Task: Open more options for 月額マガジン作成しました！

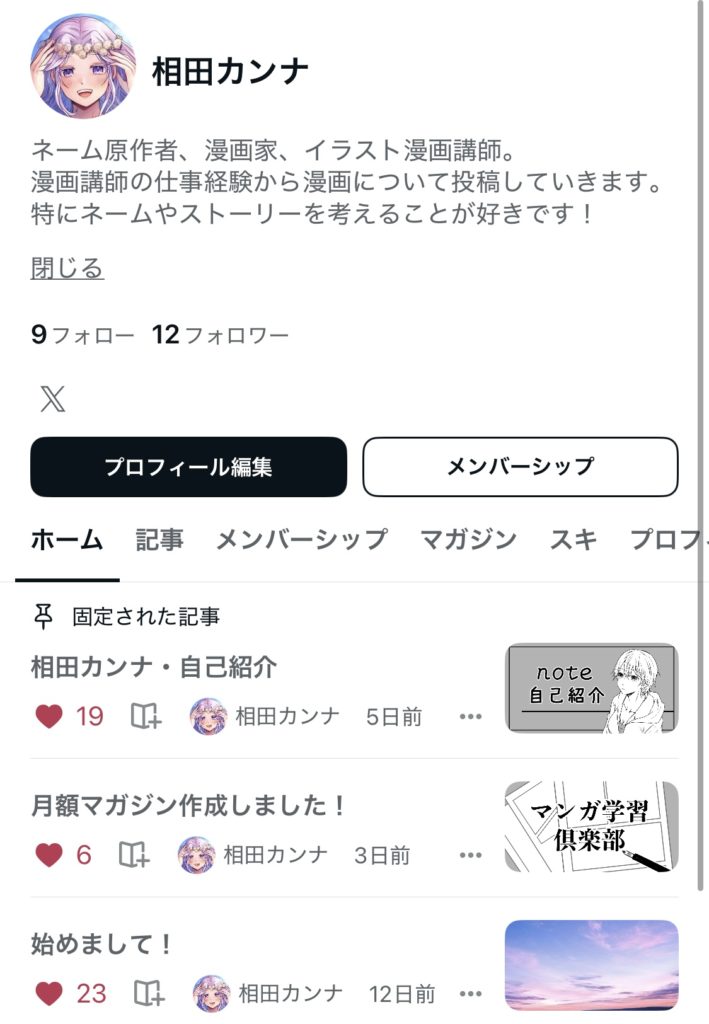Action: (470, 856)
